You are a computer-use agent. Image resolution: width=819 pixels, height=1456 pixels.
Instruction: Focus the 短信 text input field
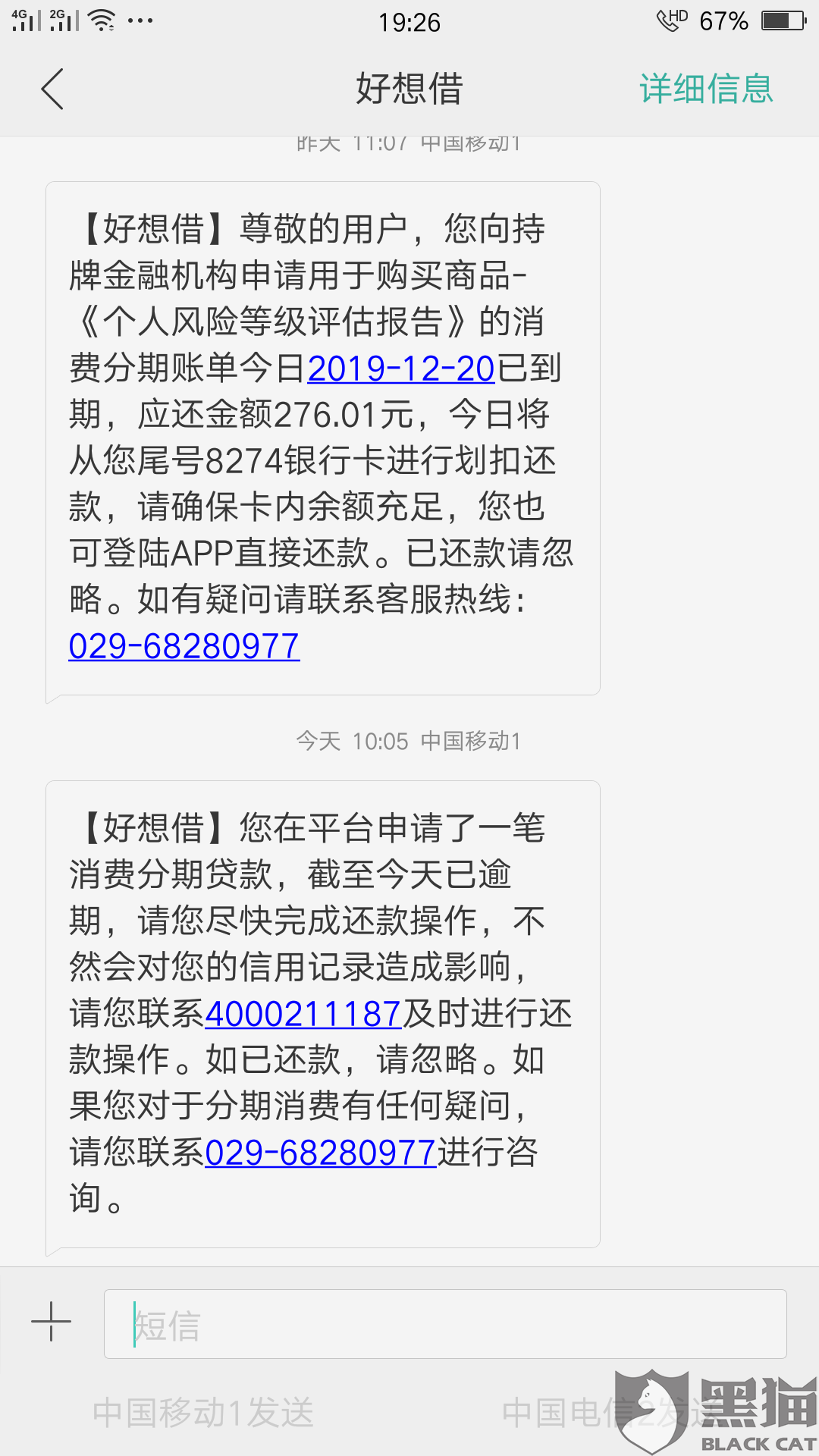pos(445,1324)
